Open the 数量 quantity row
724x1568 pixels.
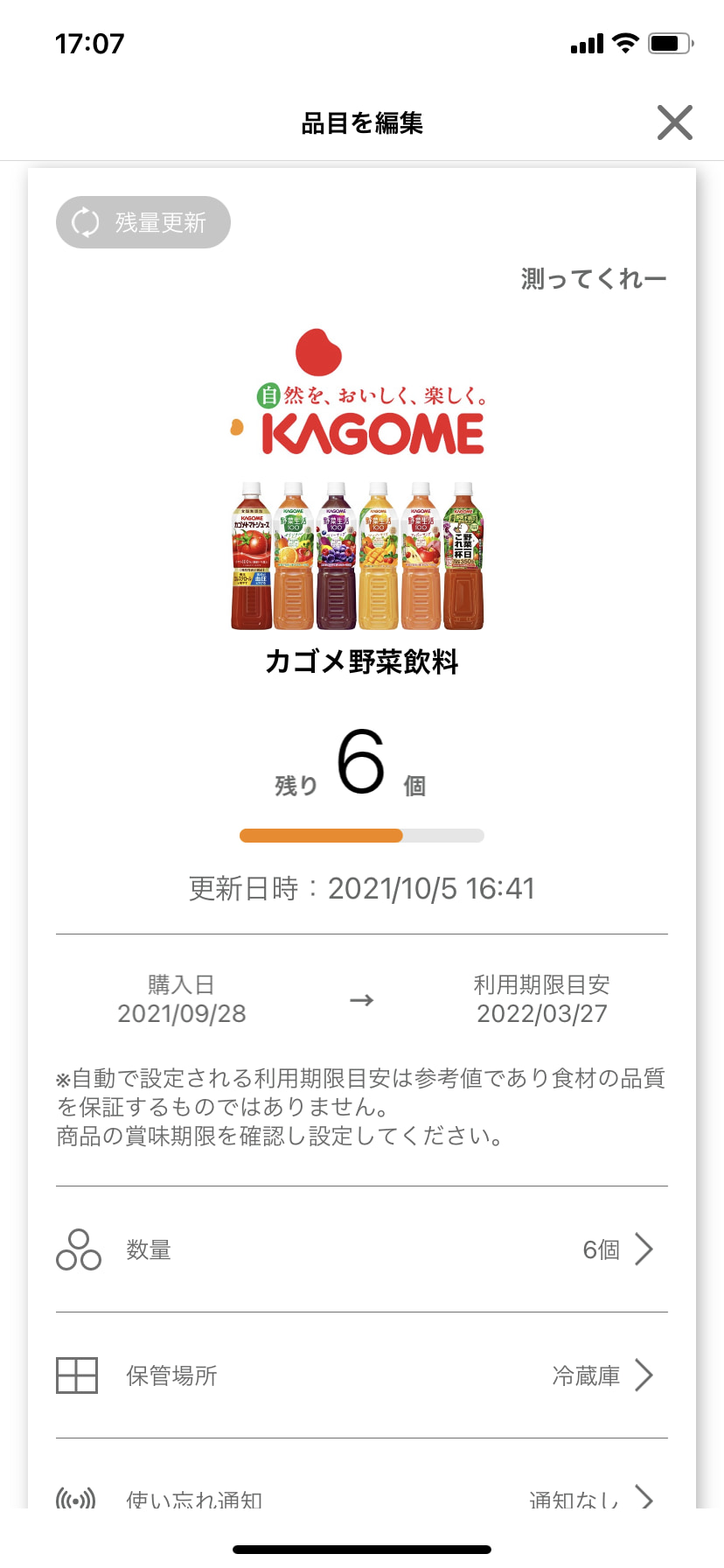tap(361, 1249)
